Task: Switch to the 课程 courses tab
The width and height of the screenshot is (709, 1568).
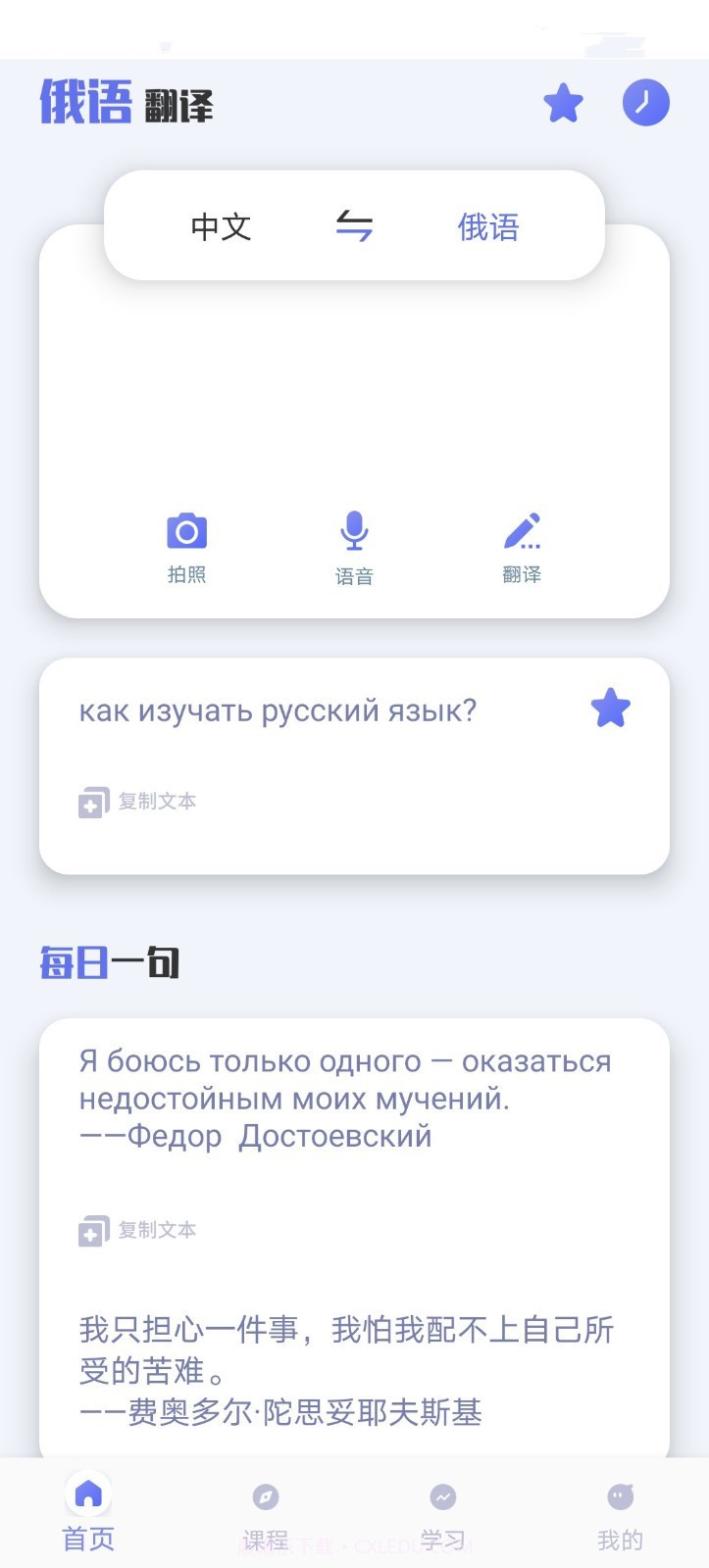Action: click(x=266, y=1509)
